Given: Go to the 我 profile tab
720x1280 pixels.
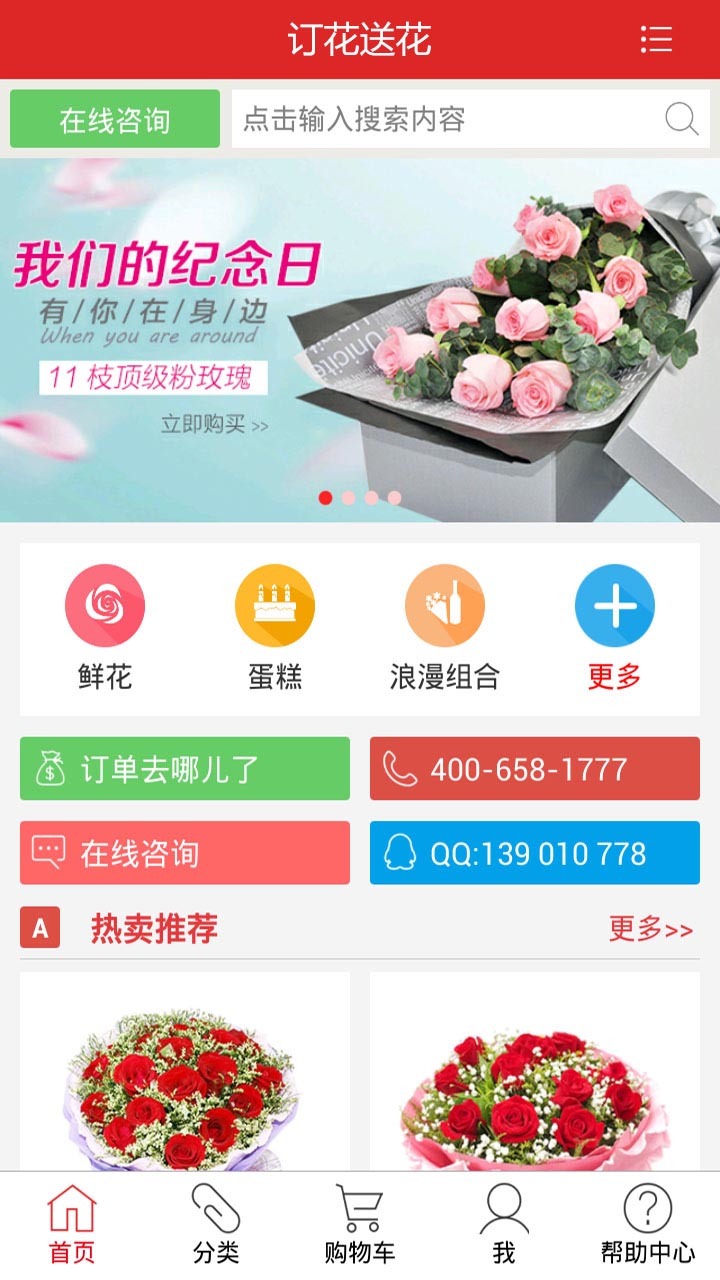Looking at the screenshot, I should pos(504,1226).
